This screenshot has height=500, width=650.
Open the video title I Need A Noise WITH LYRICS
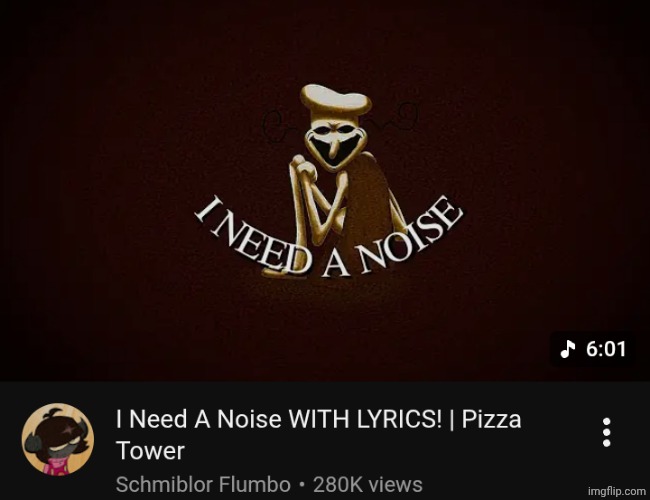pos(318,433)
